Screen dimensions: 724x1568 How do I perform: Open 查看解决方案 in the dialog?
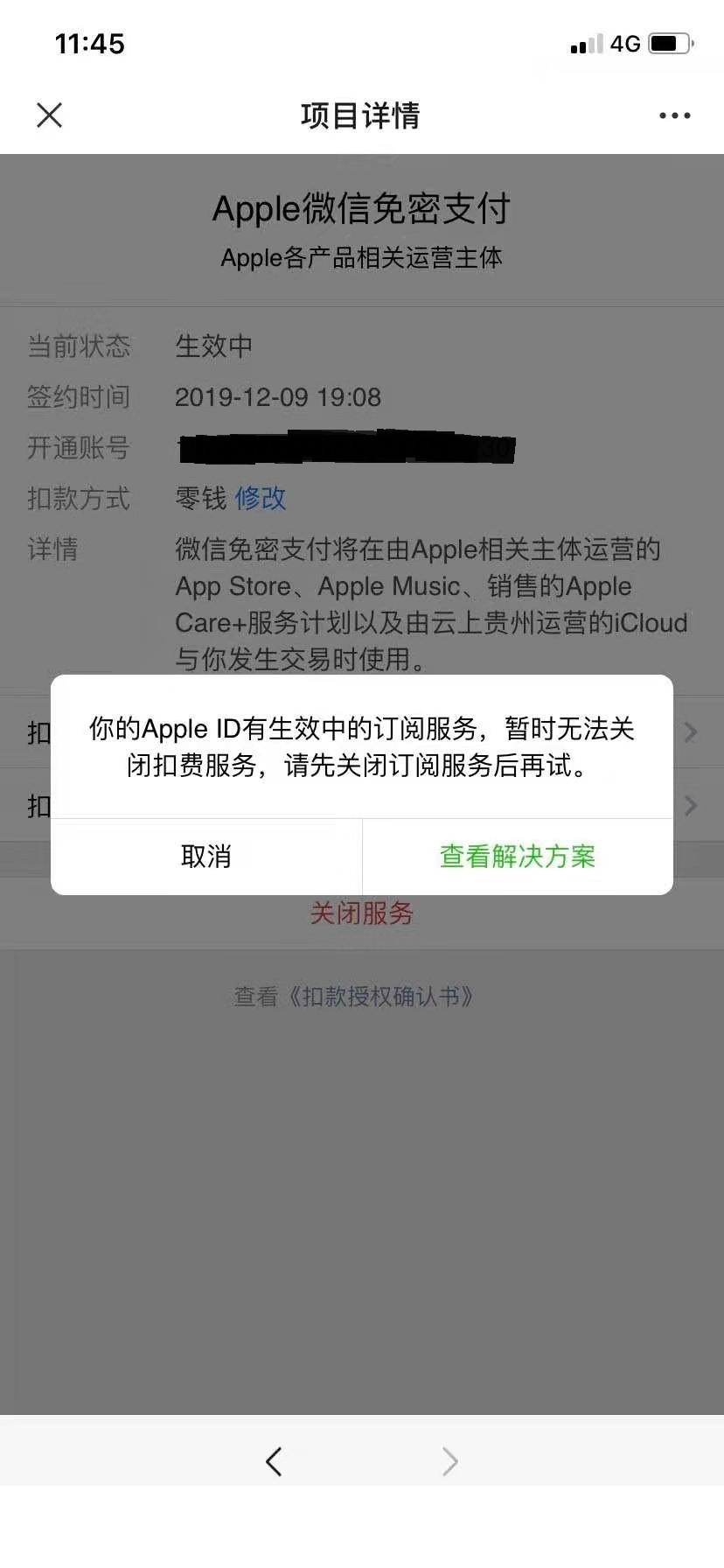click(x=518, y=857)
